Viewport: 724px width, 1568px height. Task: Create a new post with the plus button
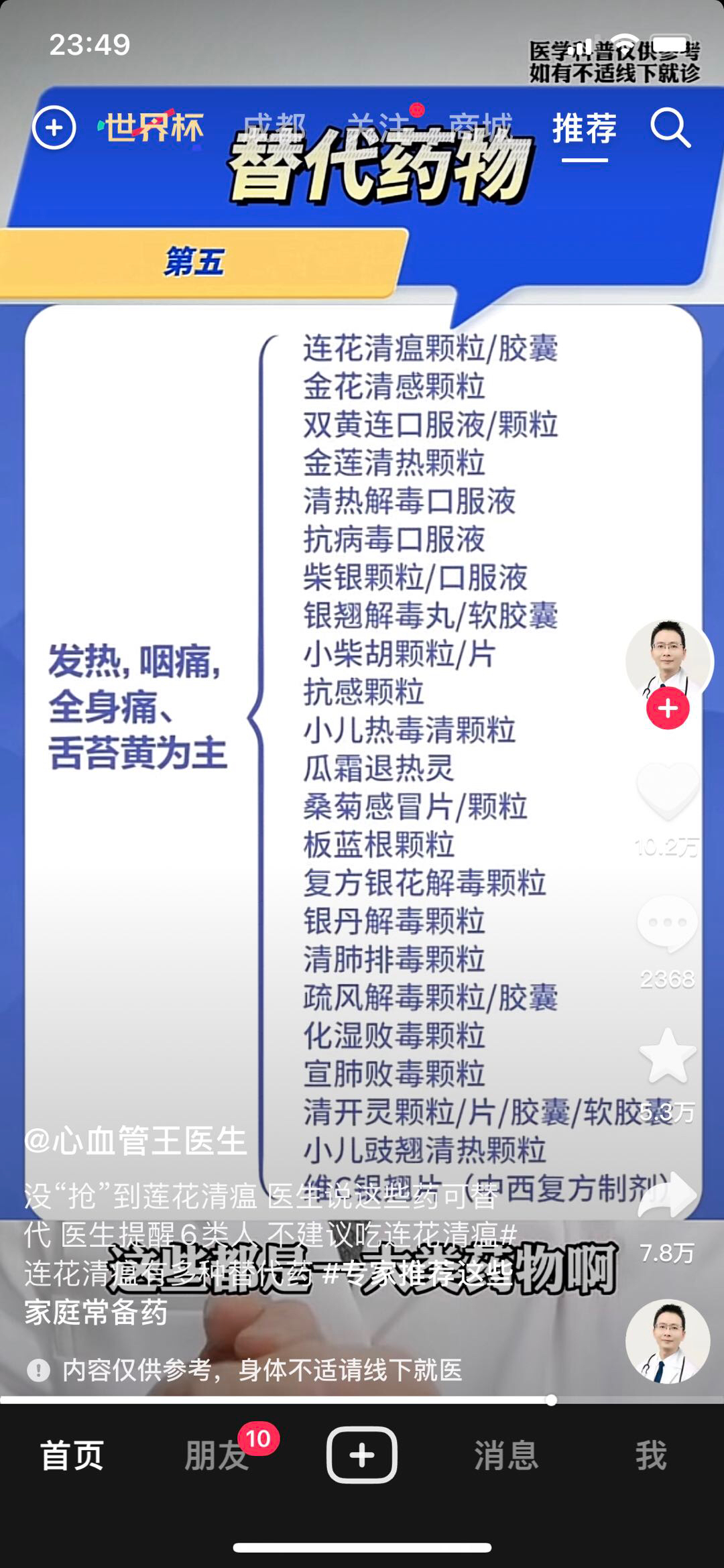coord(362,1455)
